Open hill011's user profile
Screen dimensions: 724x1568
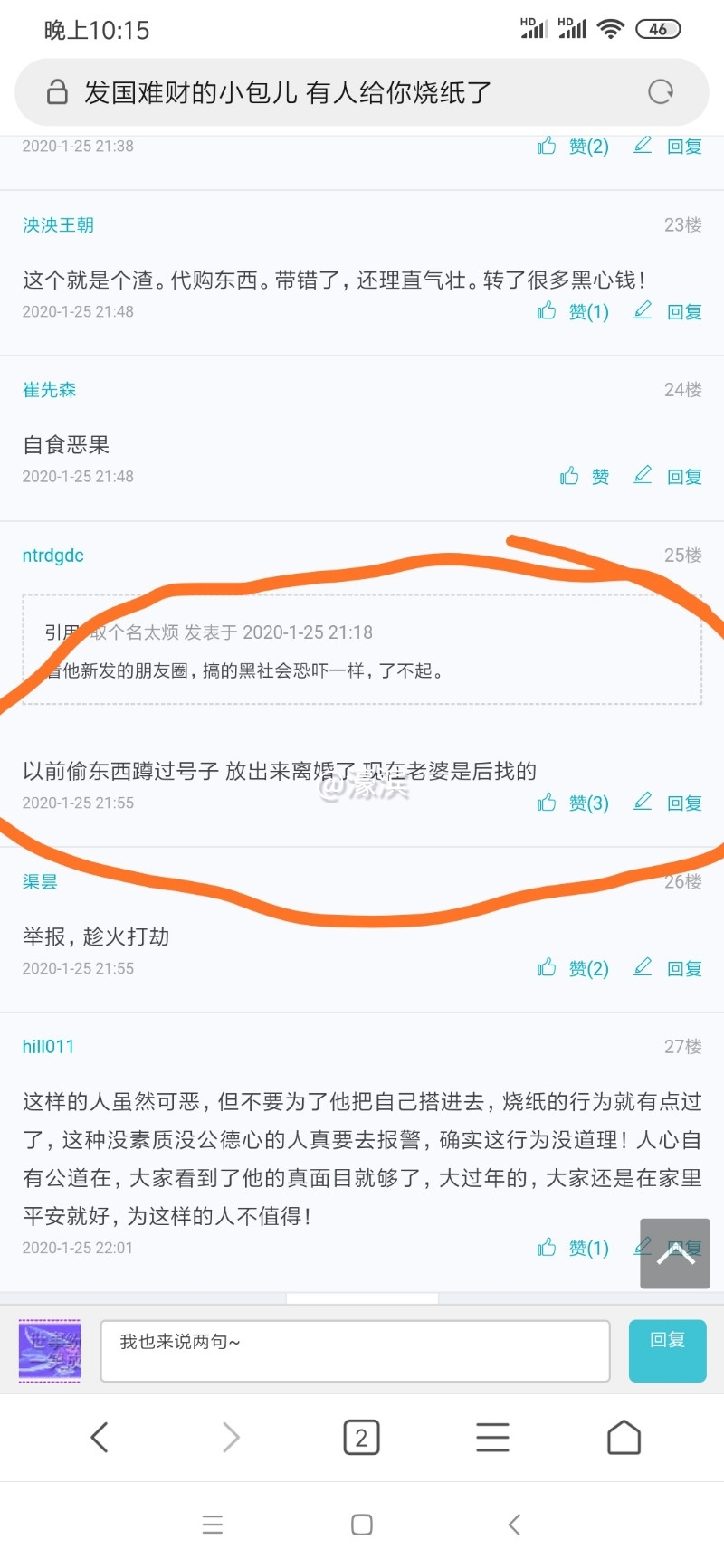[x=48, y=1047]
